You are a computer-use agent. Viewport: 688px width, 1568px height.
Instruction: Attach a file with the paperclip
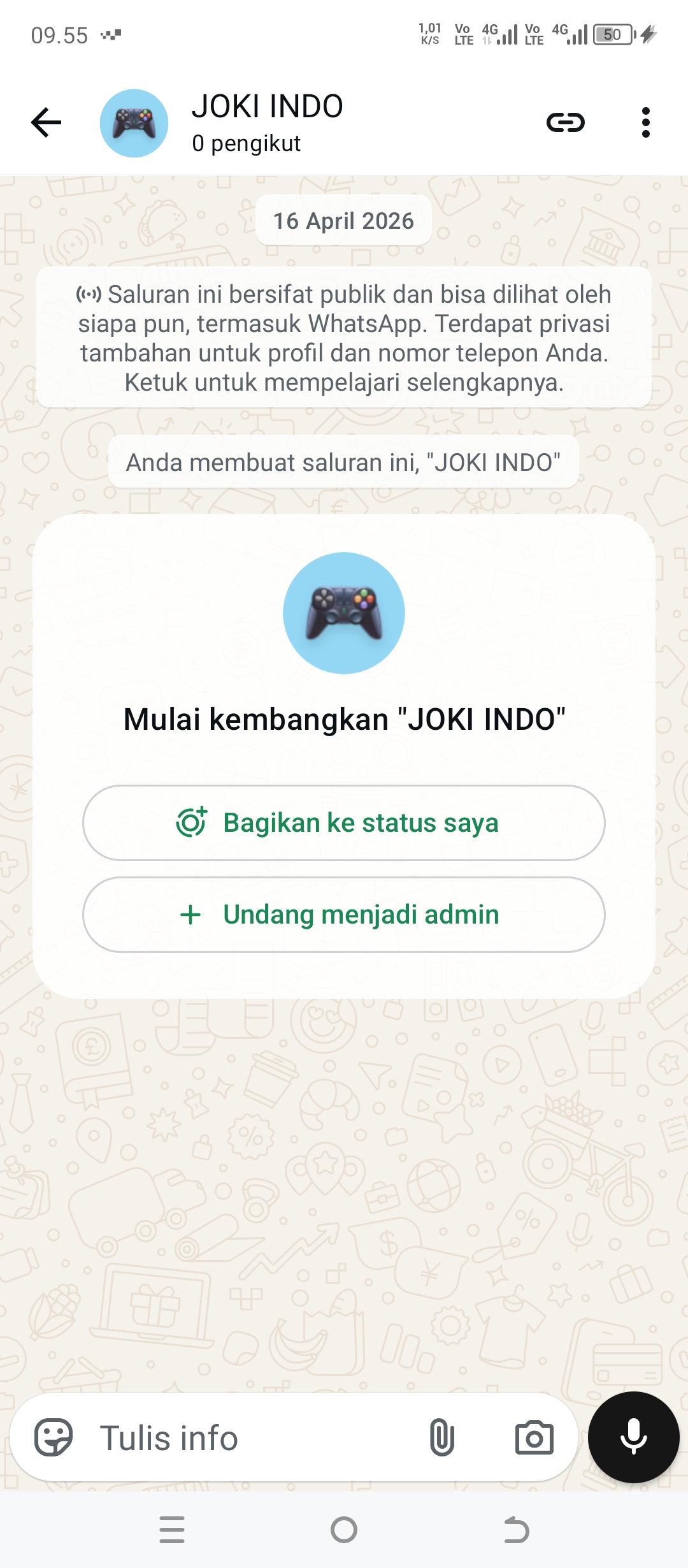[441, 1437]
